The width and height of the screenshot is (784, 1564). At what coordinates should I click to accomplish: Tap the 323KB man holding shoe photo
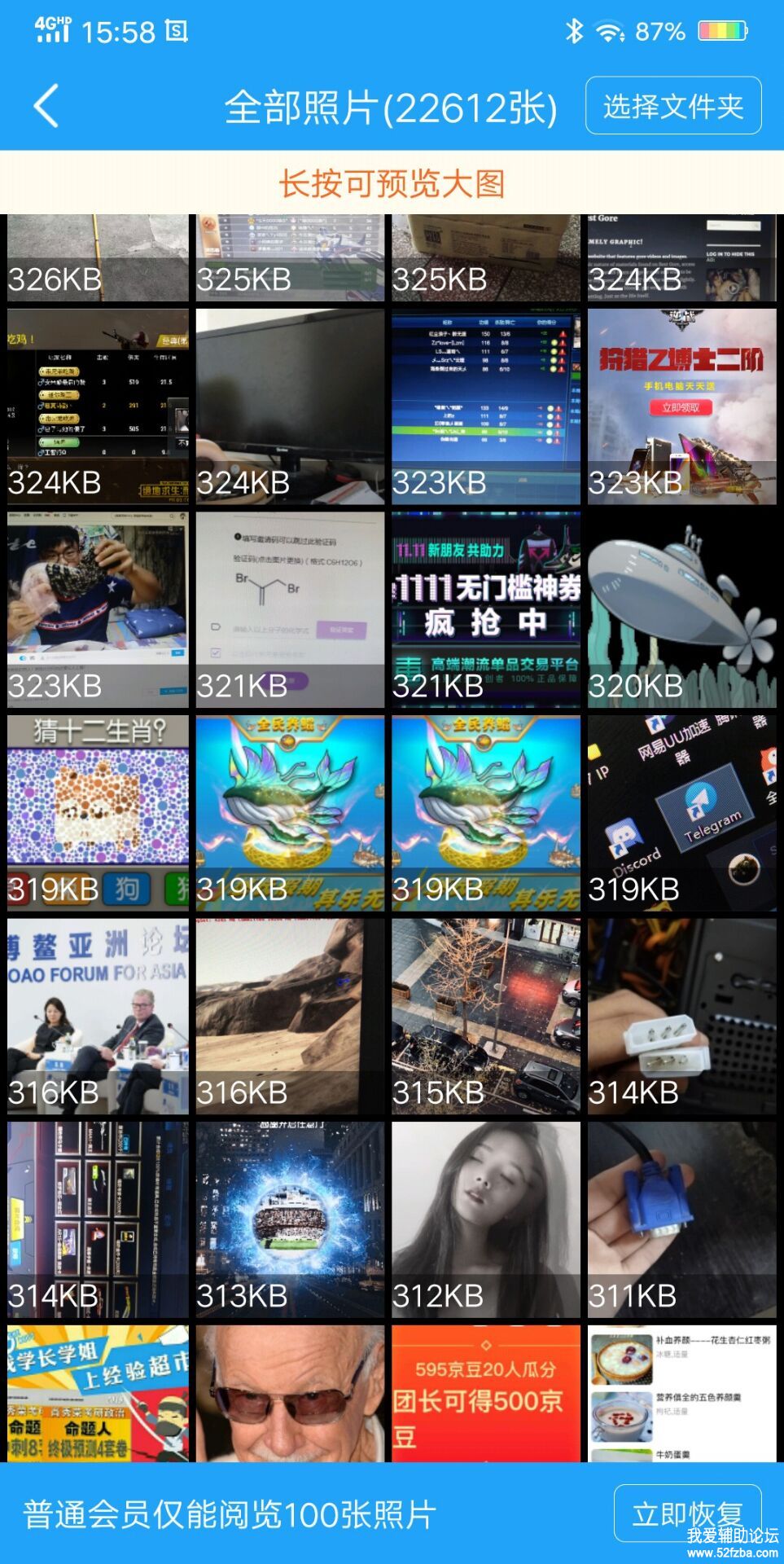[98, 609]
